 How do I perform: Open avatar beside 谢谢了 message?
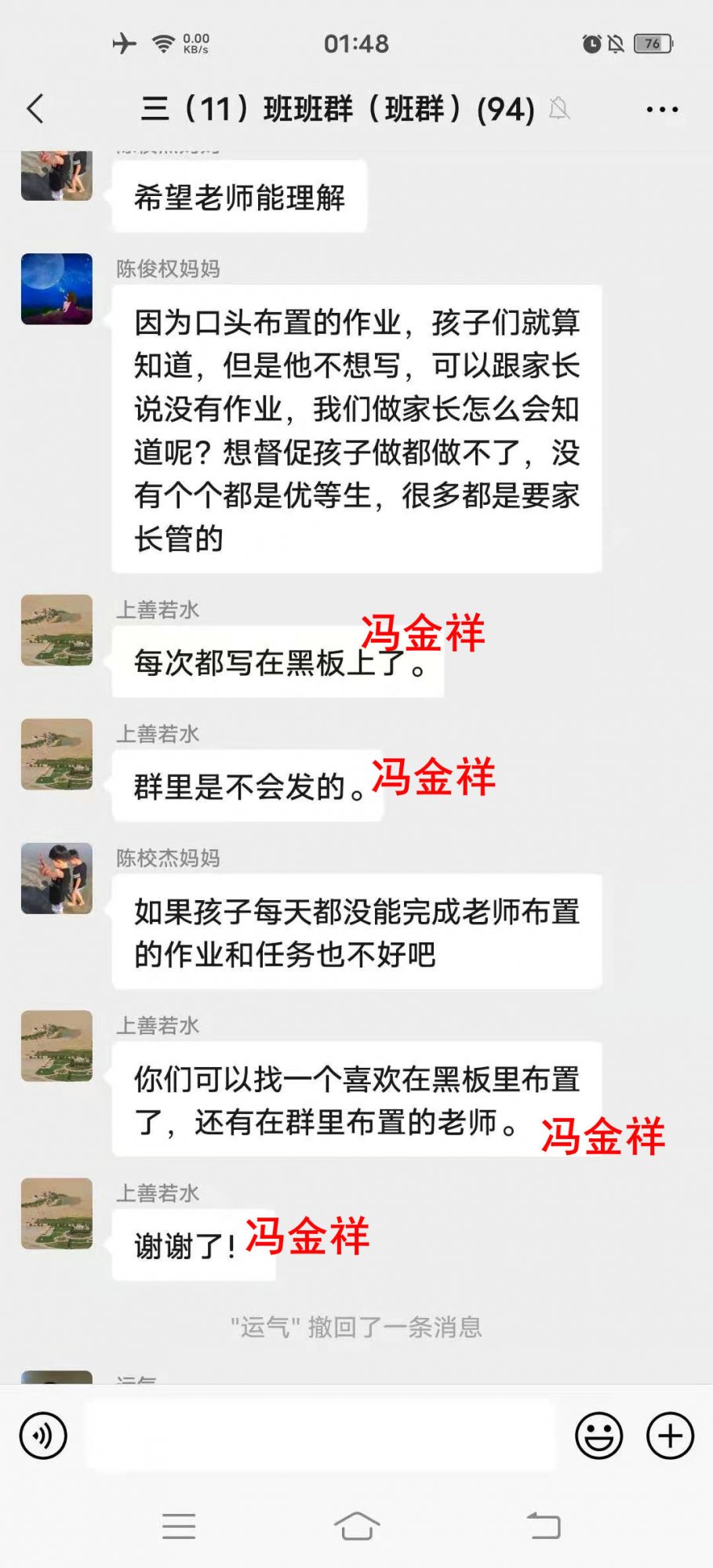56,1214
